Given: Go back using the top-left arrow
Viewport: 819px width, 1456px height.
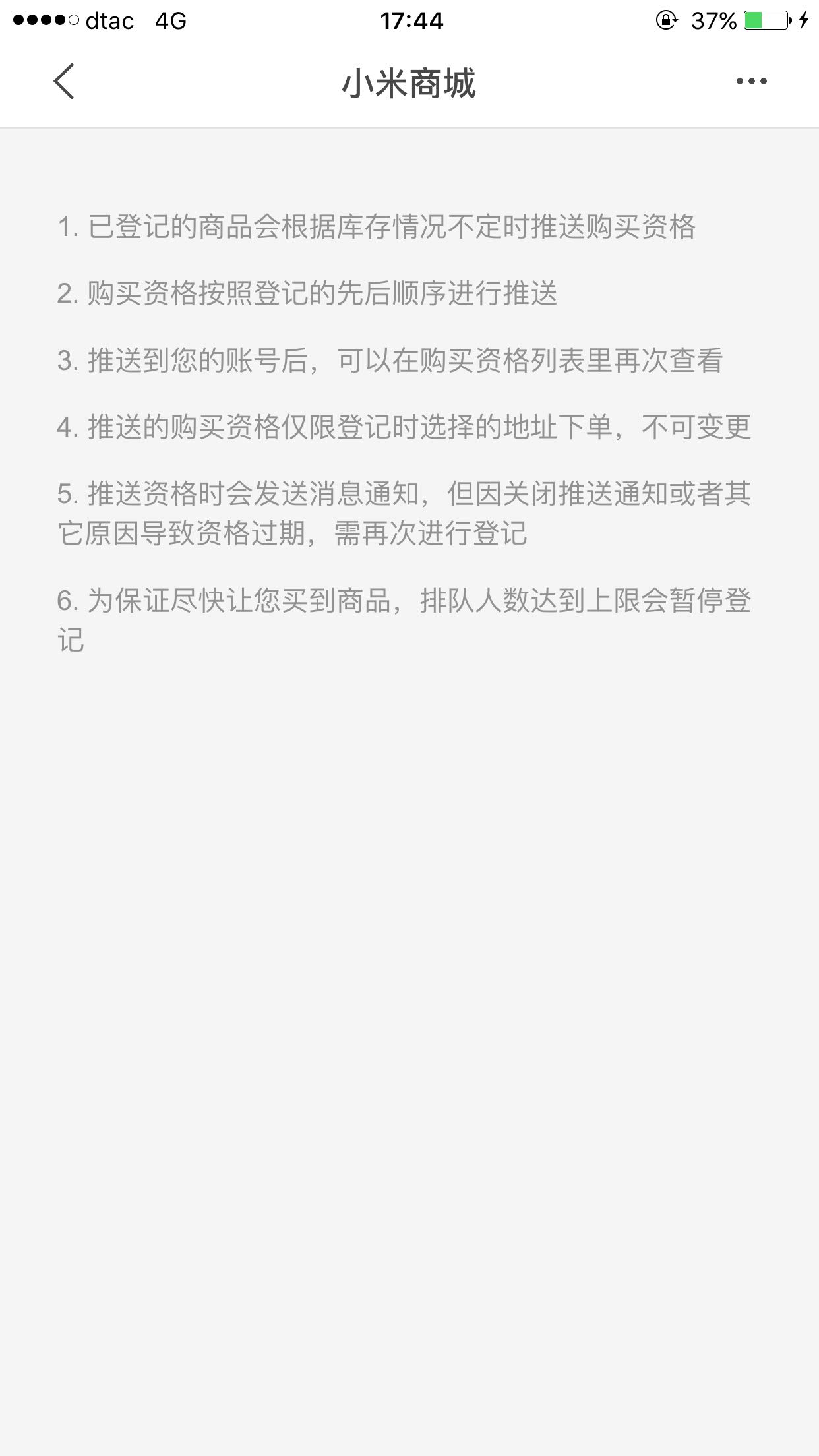Looking at the screenshot, I should pyautogui.click(x=64, y=82).
